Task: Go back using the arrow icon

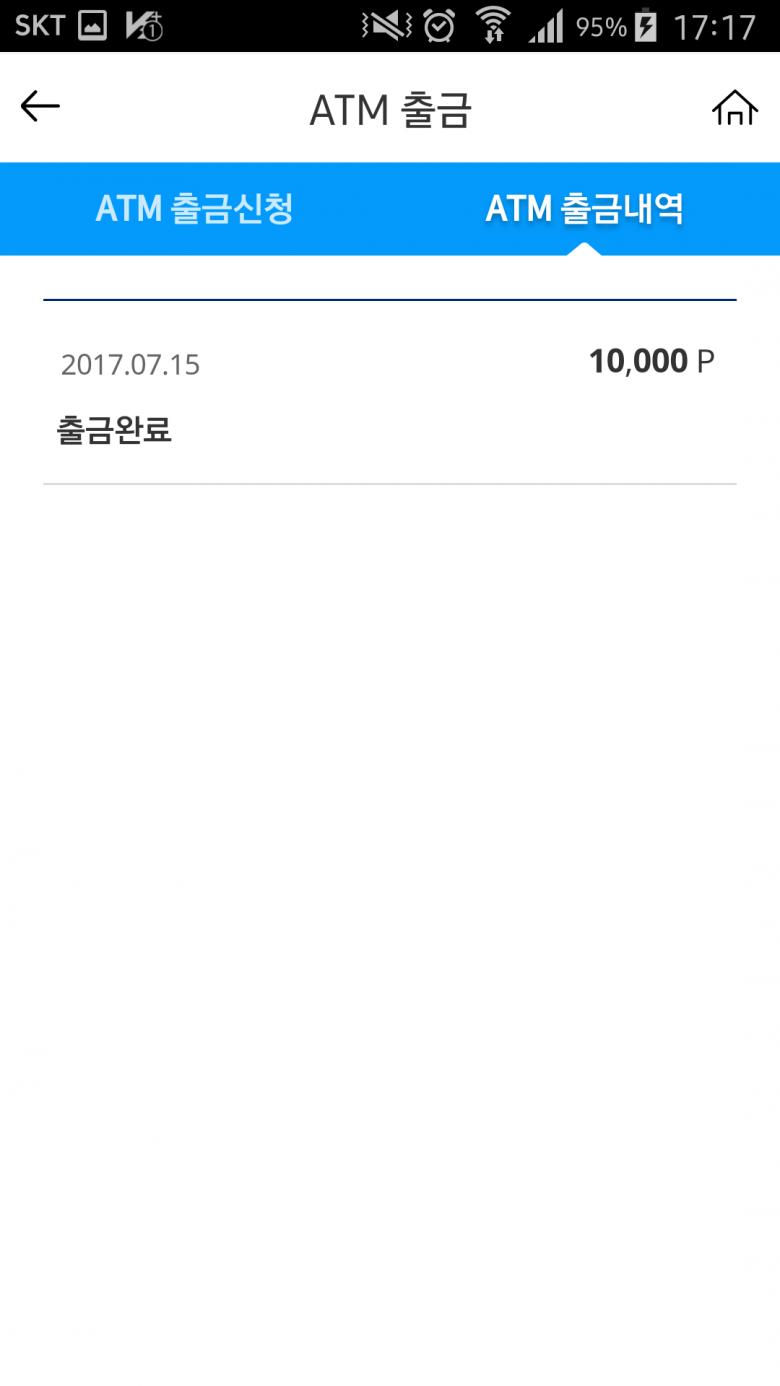Action: coord(40,106)
